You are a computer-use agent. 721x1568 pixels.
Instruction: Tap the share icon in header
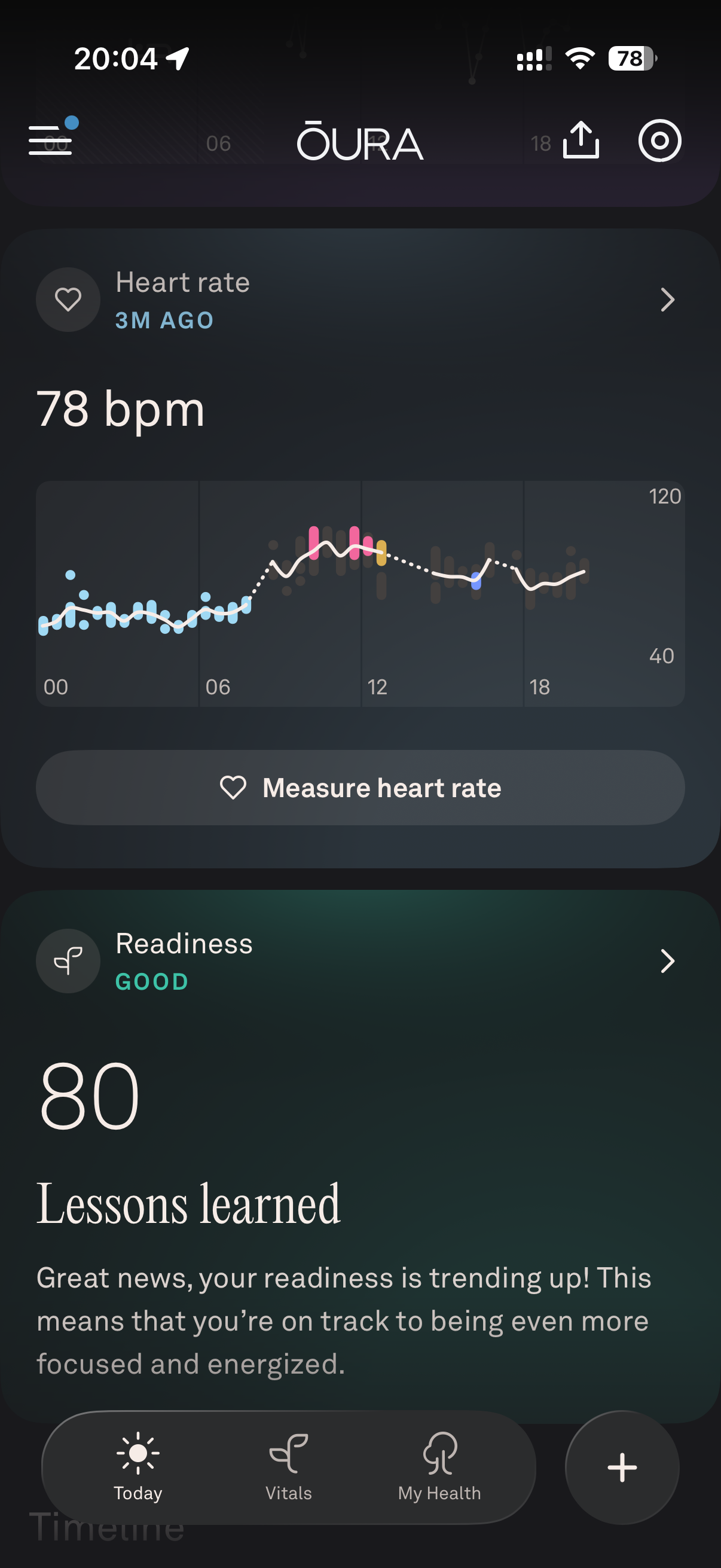point(581,140)
